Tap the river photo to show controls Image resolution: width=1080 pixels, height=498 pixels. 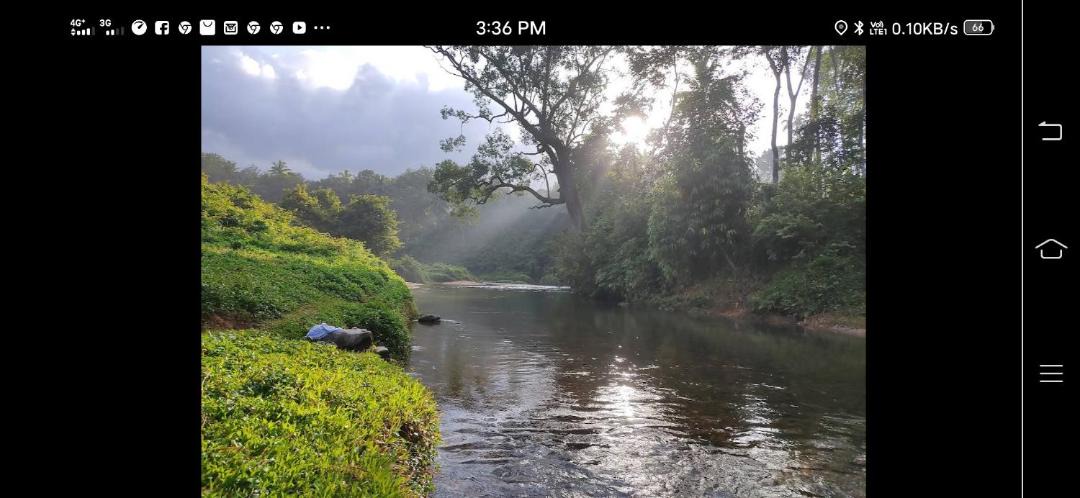point(533,271)
